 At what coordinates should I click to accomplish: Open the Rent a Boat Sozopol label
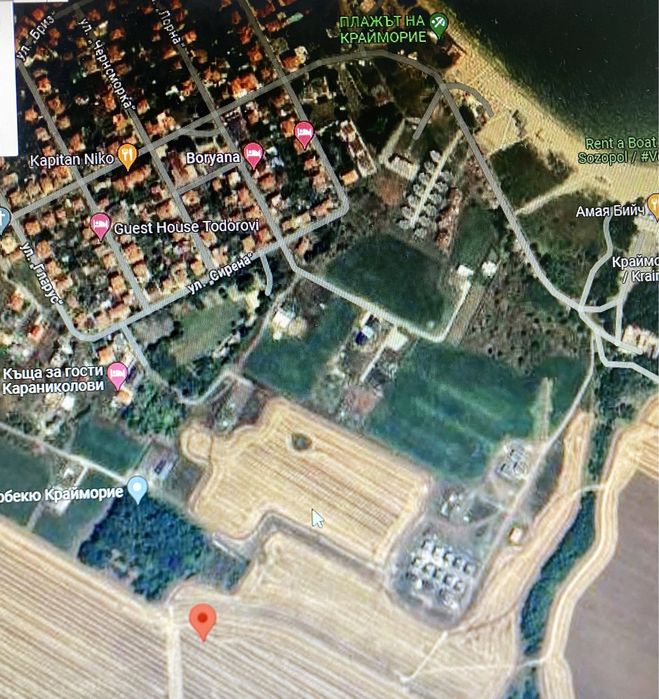coord(620,150)
